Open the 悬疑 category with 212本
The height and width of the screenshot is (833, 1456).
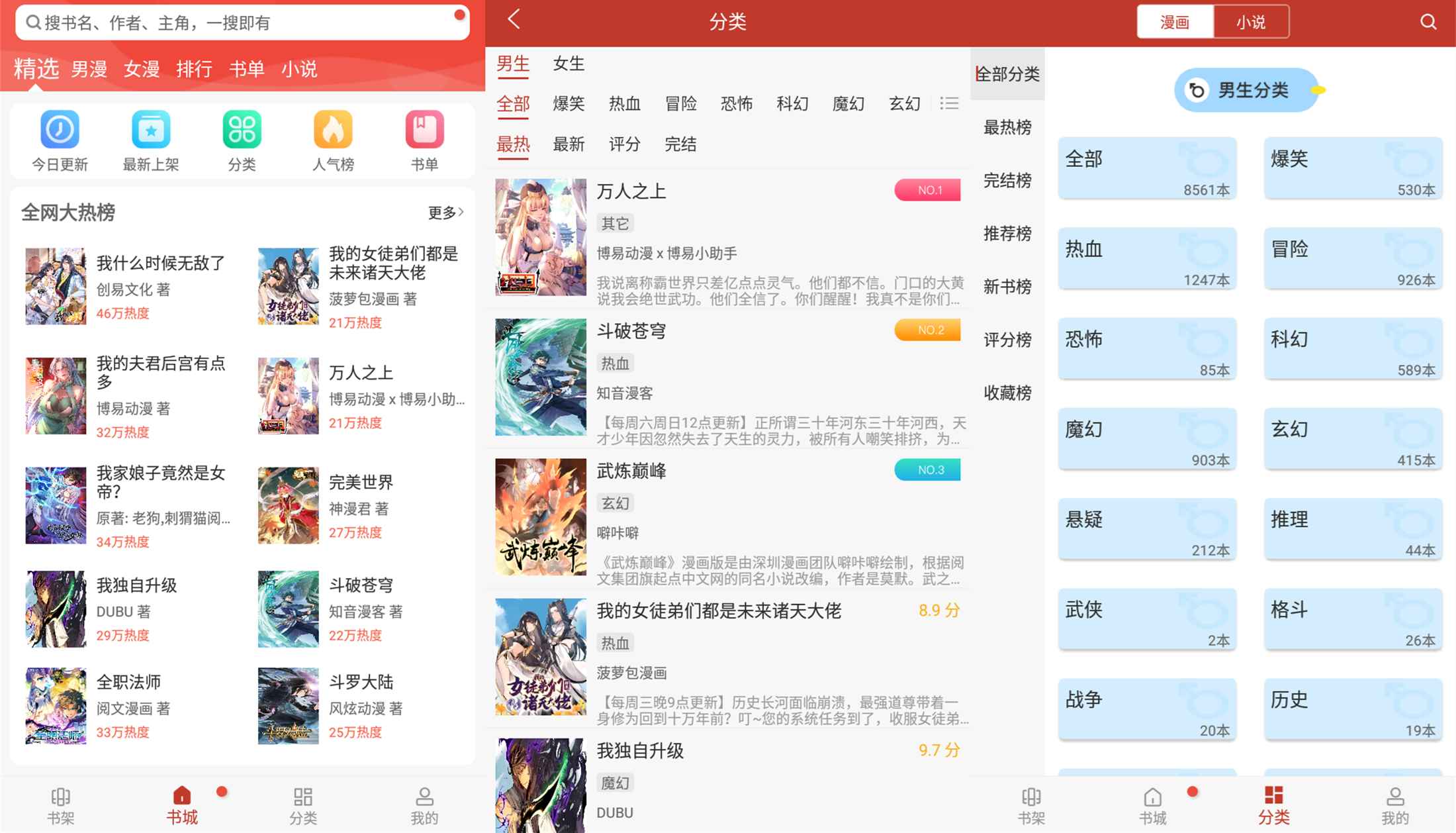tap(1146, 529)
